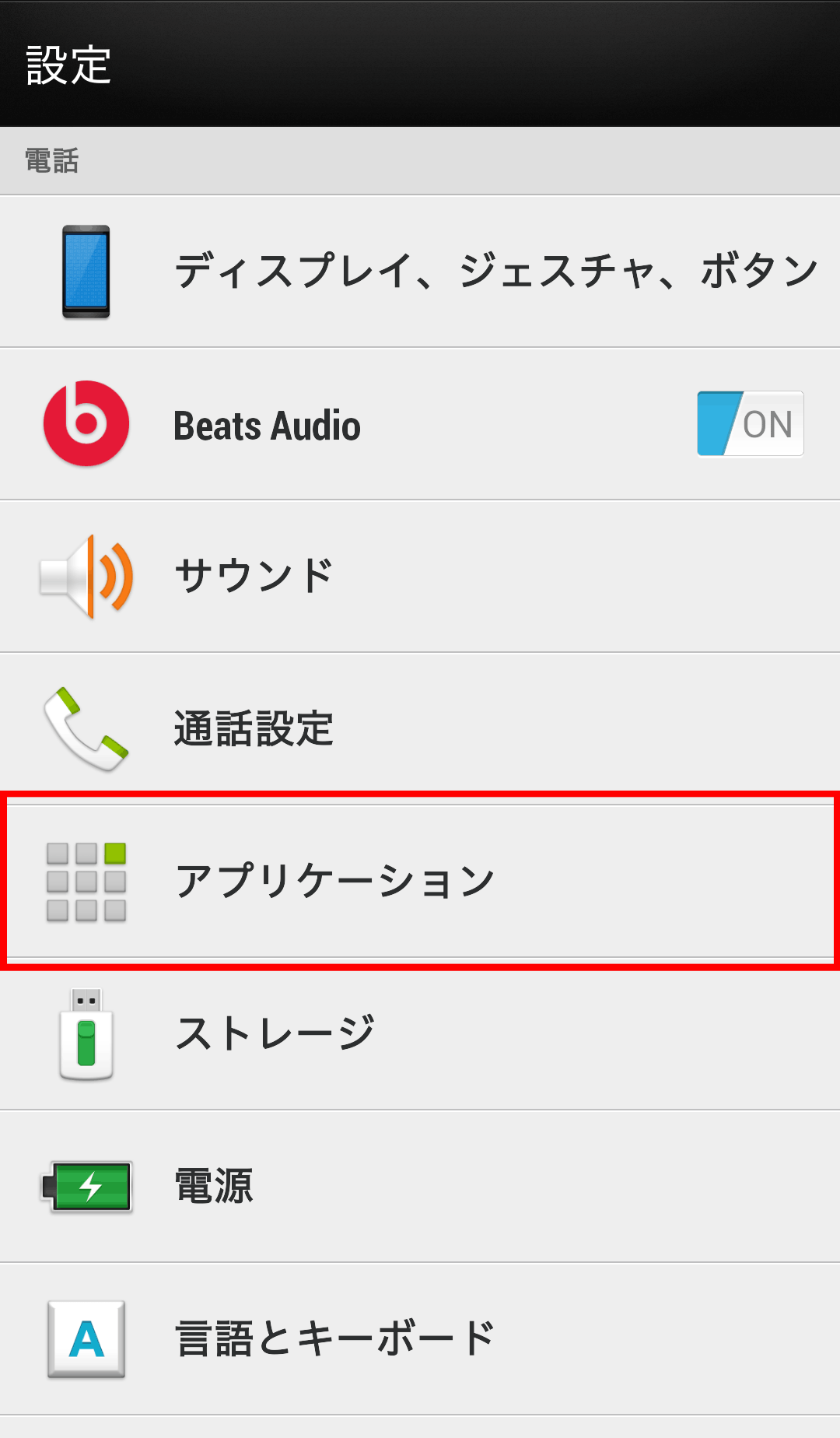This screenshot has width=840, height=1438.
Task: Open 言語とキーボード settings
Action: click(420, 1339)
